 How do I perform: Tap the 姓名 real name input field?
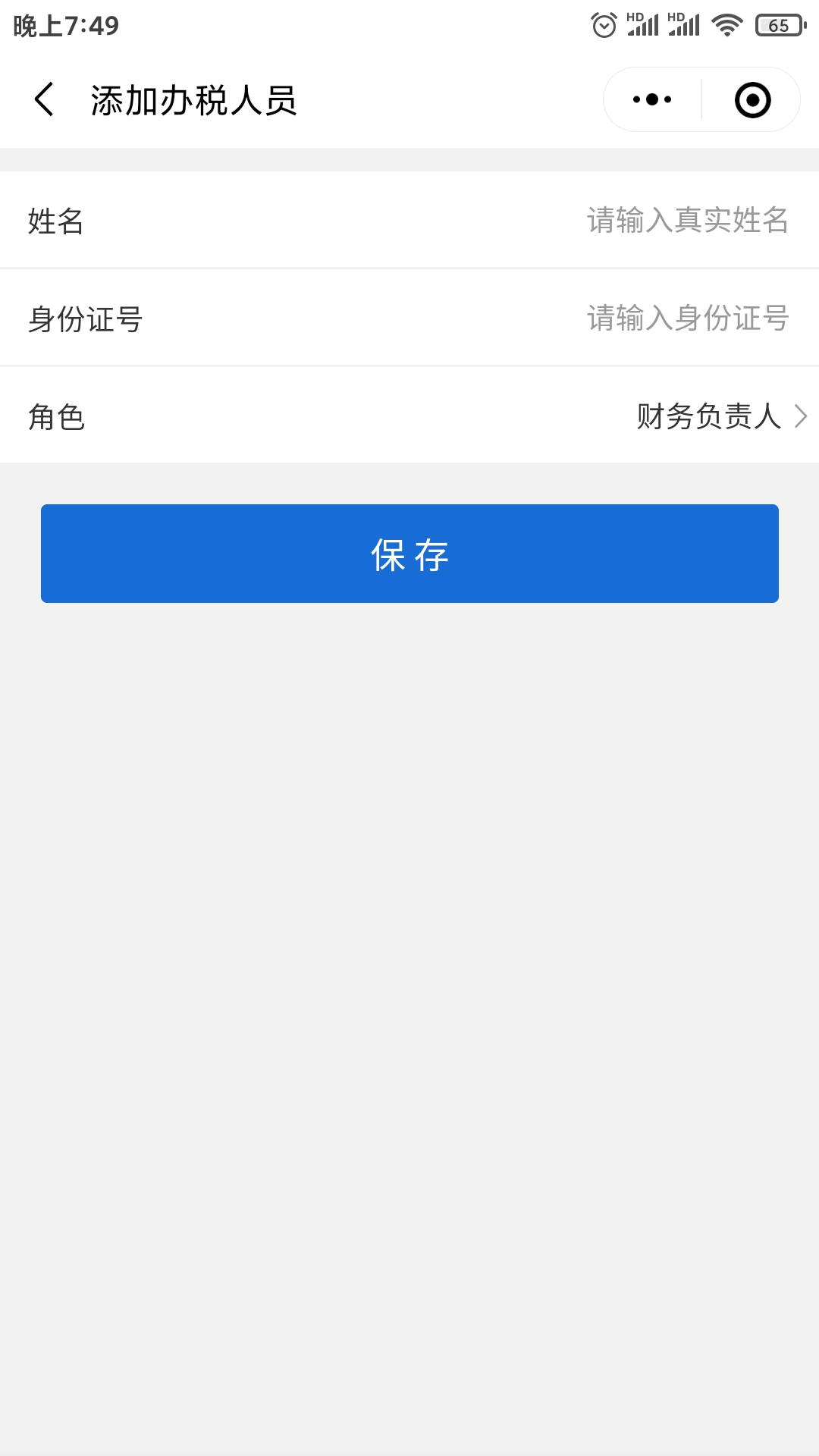coord(409,220)
